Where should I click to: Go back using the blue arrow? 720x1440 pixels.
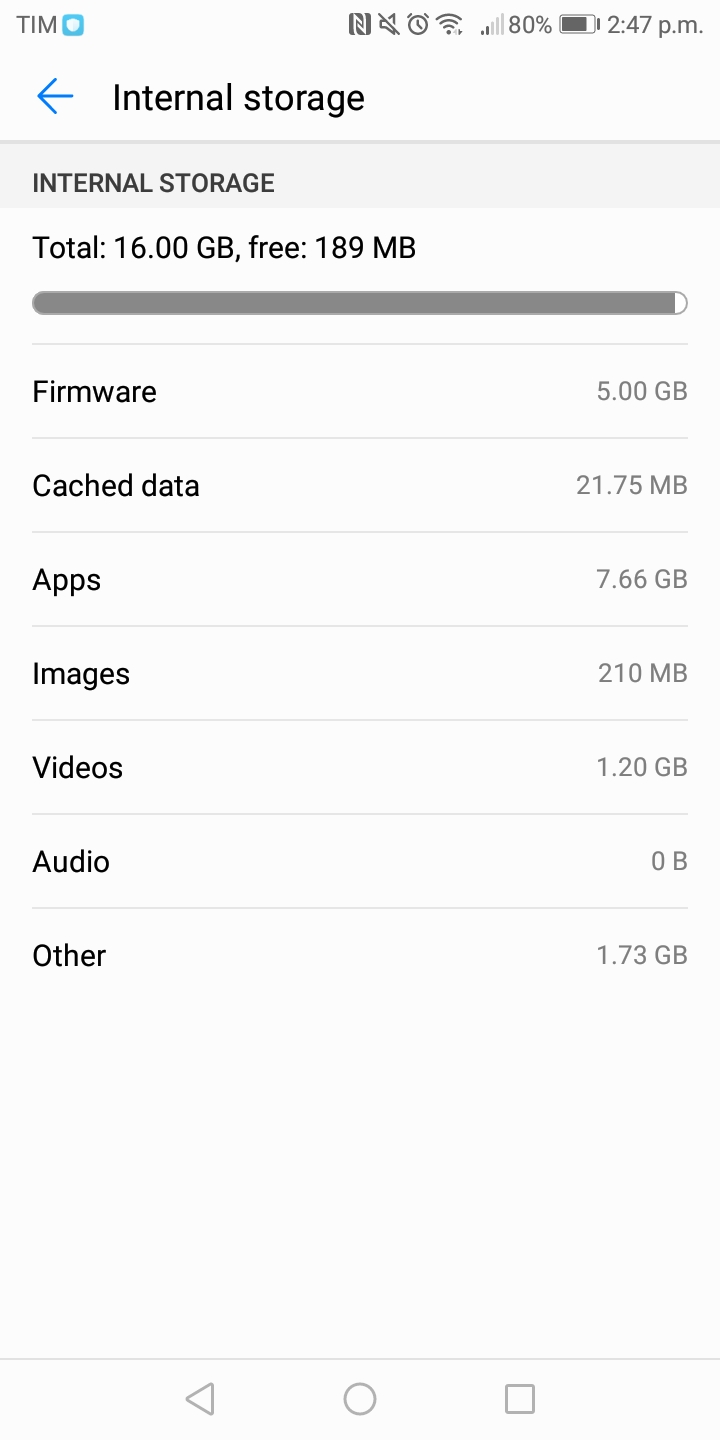[55, 97]
